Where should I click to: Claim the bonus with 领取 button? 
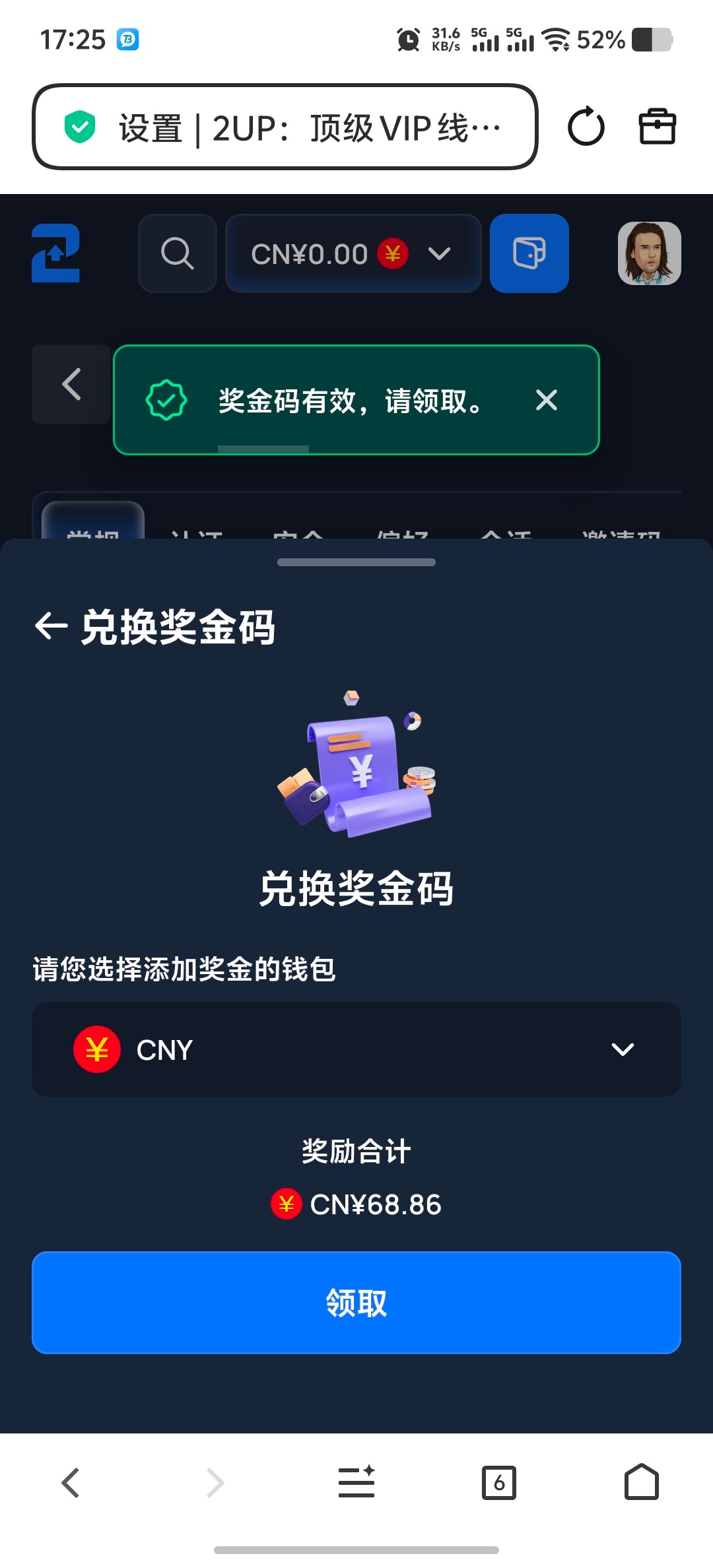pyautogui.click(x=356, y=1302)
